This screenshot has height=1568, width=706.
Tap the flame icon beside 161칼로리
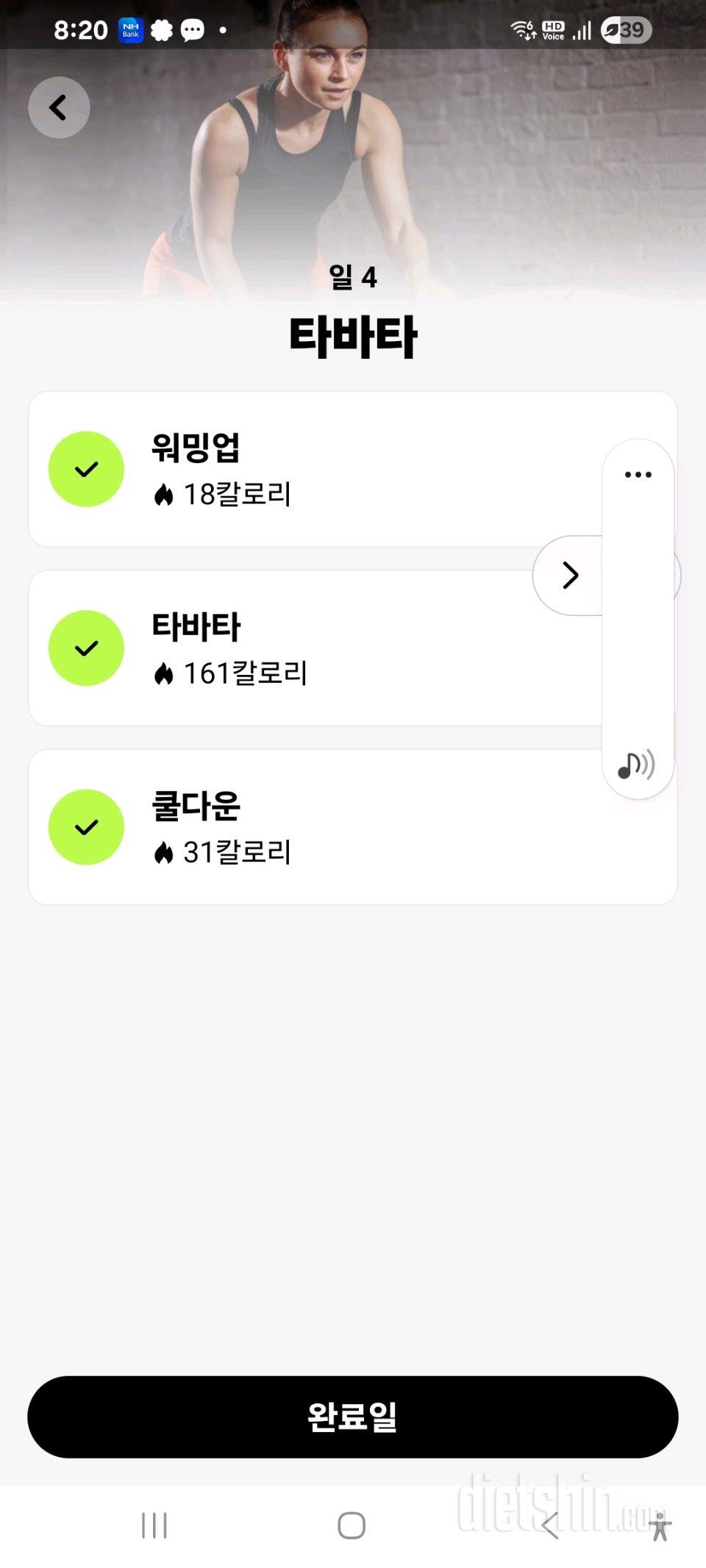point(165,674)
